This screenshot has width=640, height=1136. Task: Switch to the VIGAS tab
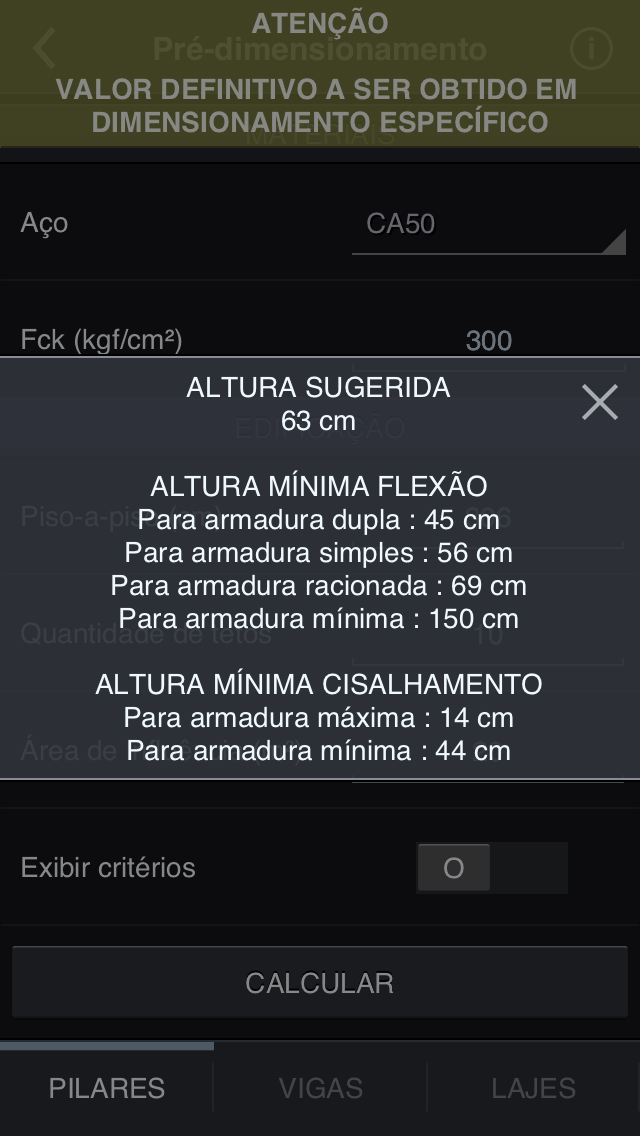[320, 1088]
